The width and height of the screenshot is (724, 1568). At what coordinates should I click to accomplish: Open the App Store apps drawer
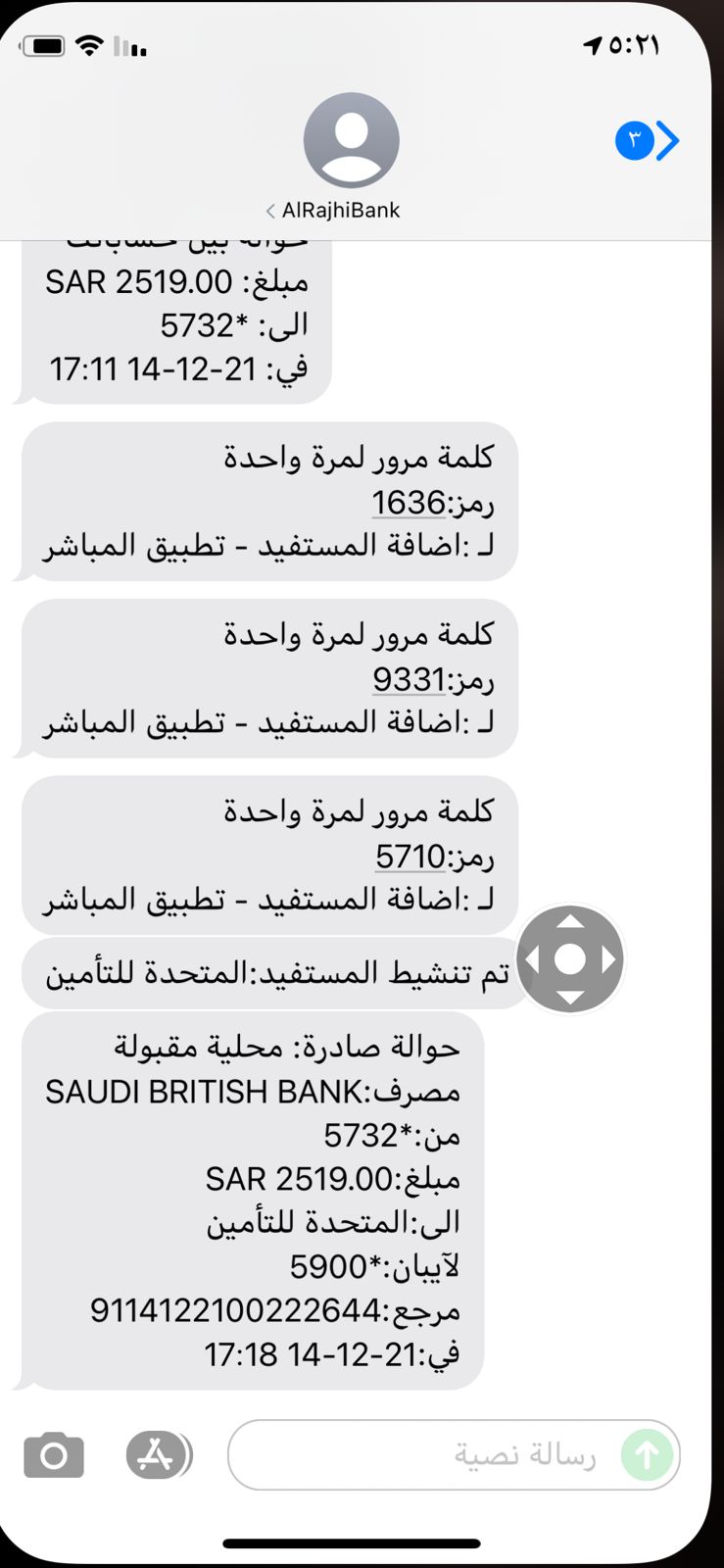[x=158, y=1455]
